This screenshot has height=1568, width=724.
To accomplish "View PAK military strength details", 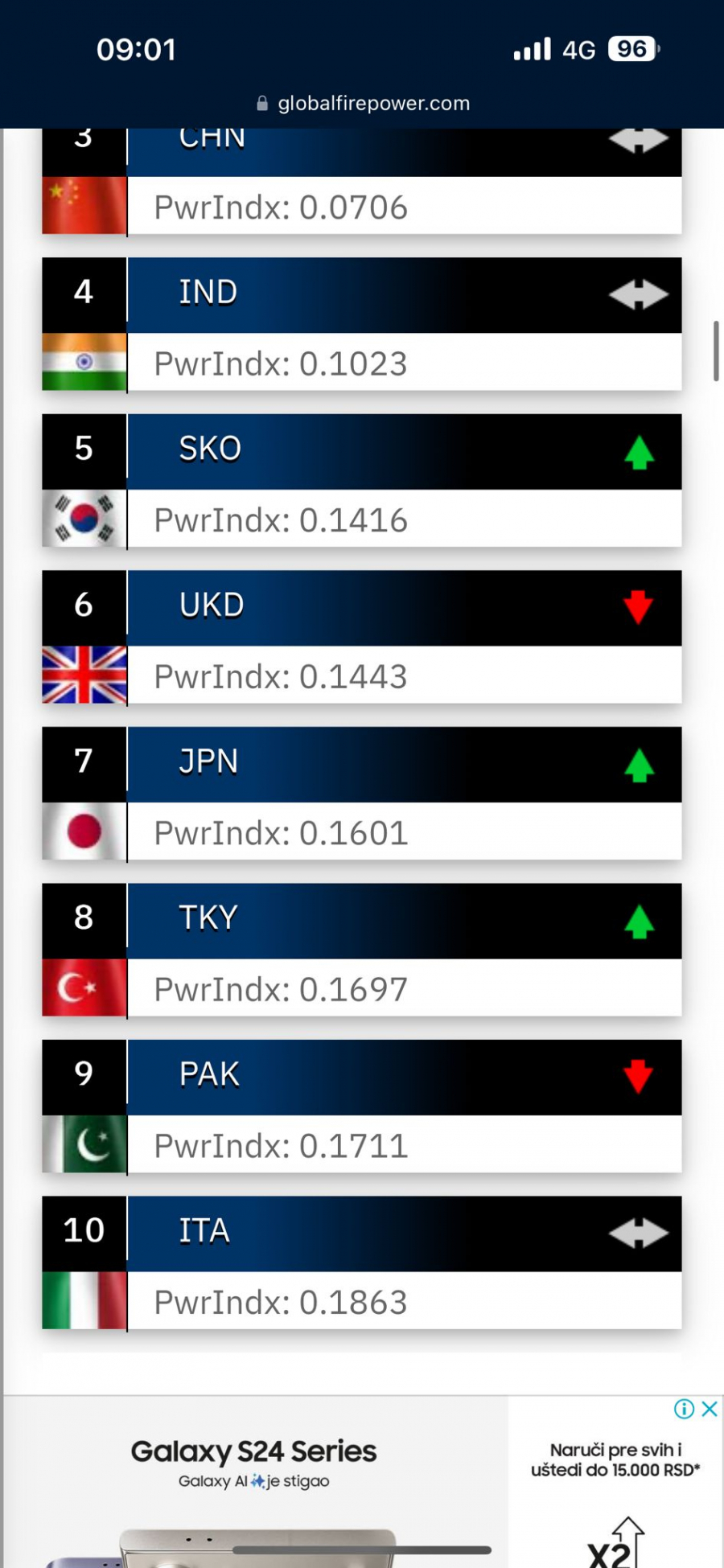I will click(362, 1106).
